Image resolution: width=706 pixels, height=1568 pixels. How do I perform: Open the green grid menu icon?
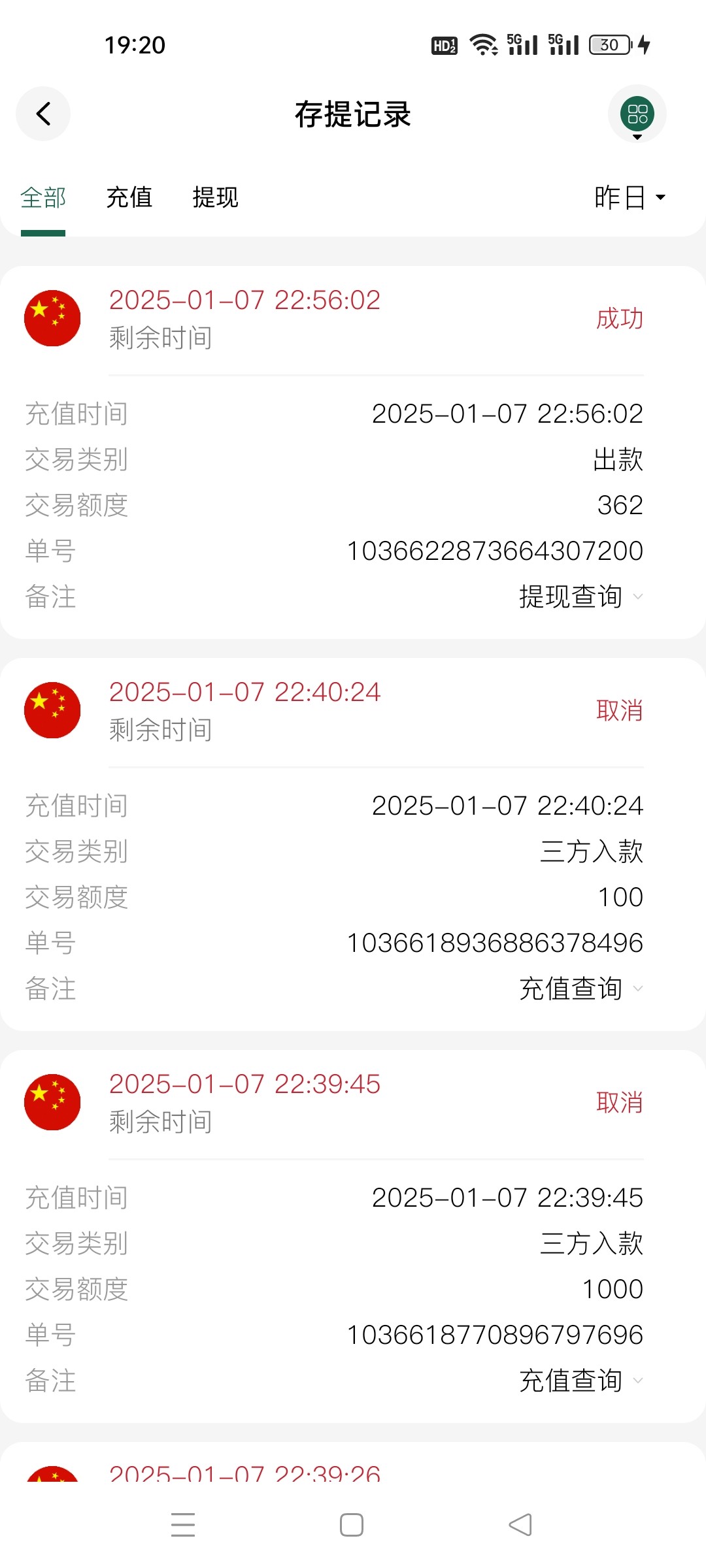click(x=637, y=114)
